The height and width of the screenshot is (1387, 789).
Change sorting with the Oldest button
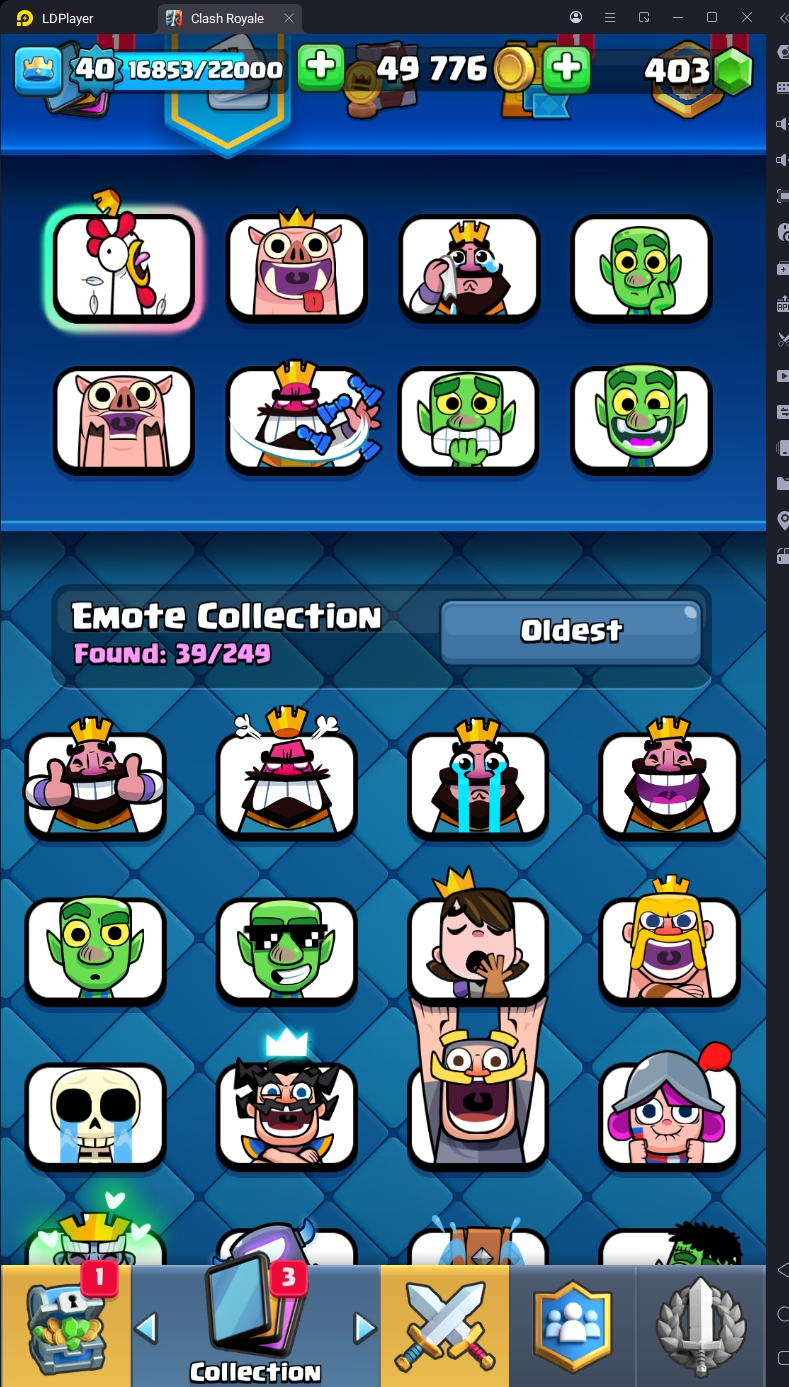coord(571,631)
